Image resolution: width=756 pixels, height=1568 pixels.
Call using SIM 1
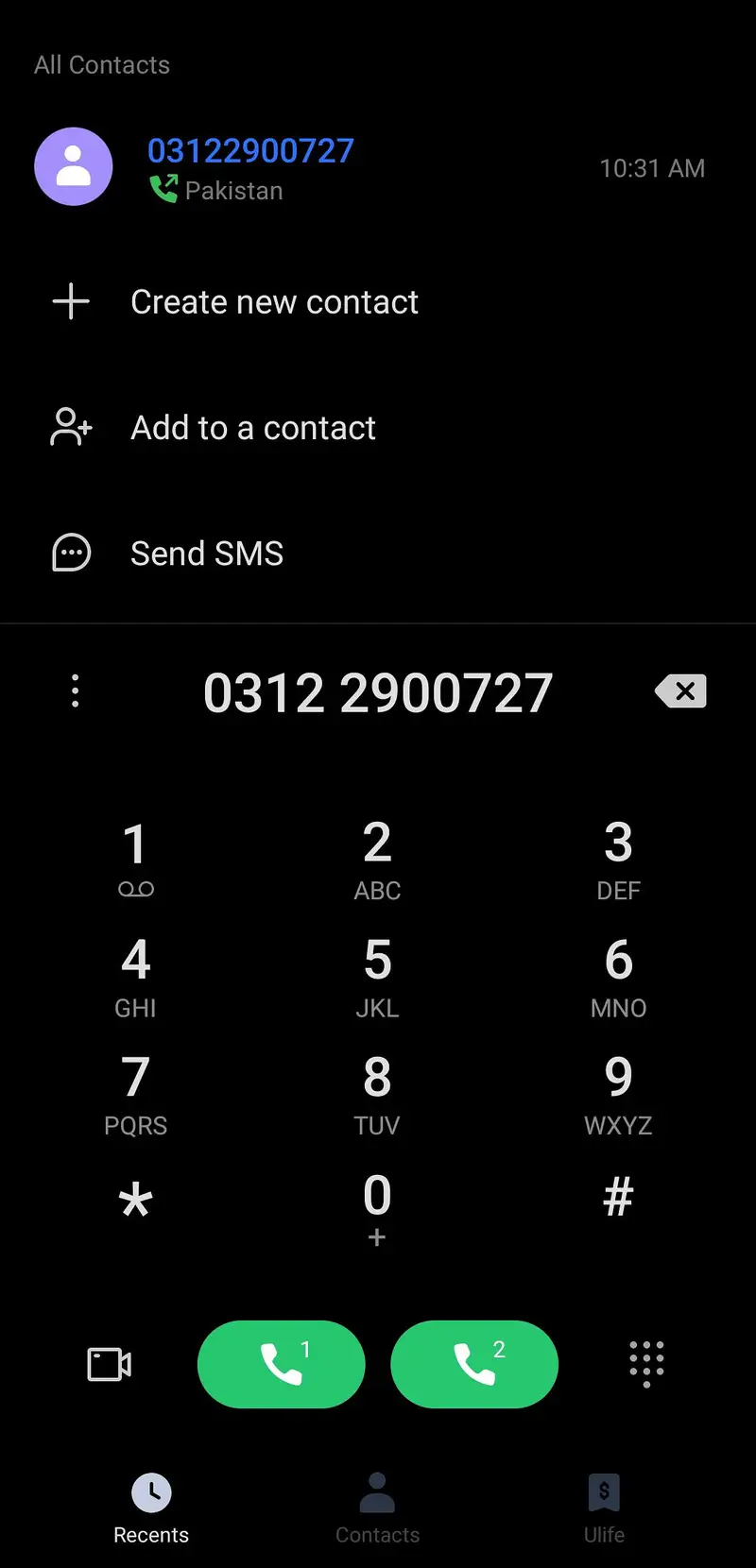point(282,1364)
